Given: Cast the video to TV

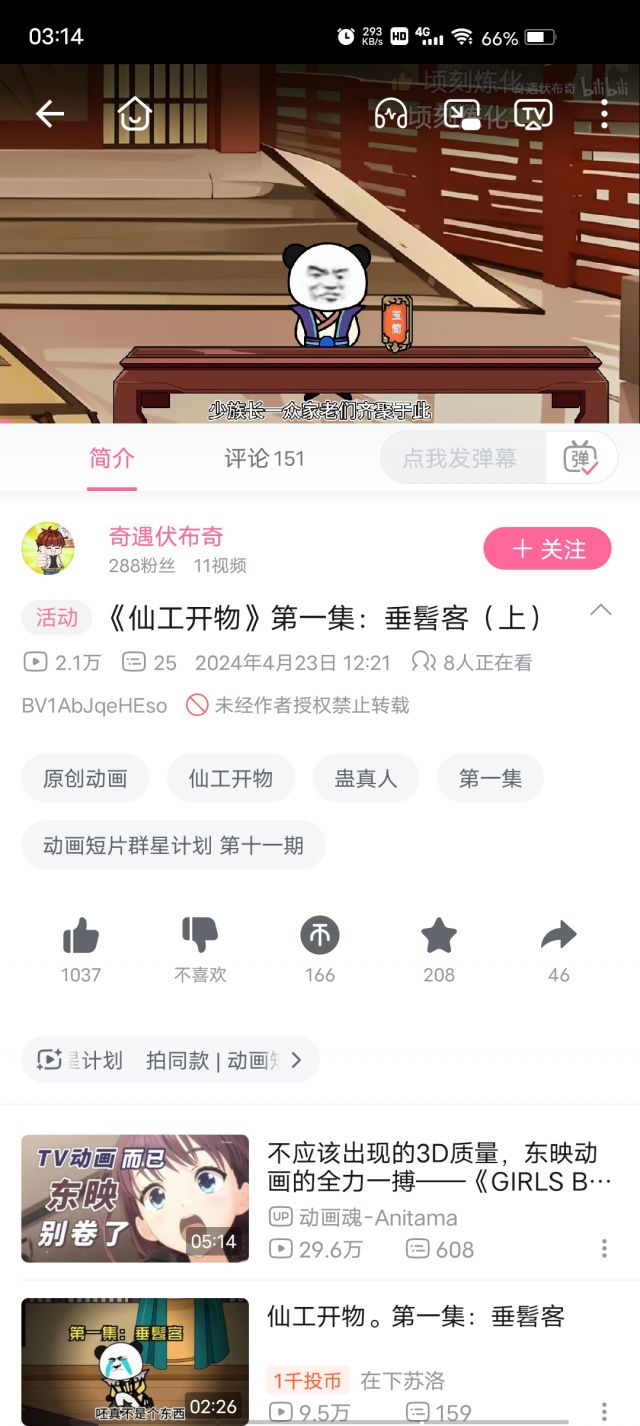Looking at the screenshot, I should [x=533, y=114].
